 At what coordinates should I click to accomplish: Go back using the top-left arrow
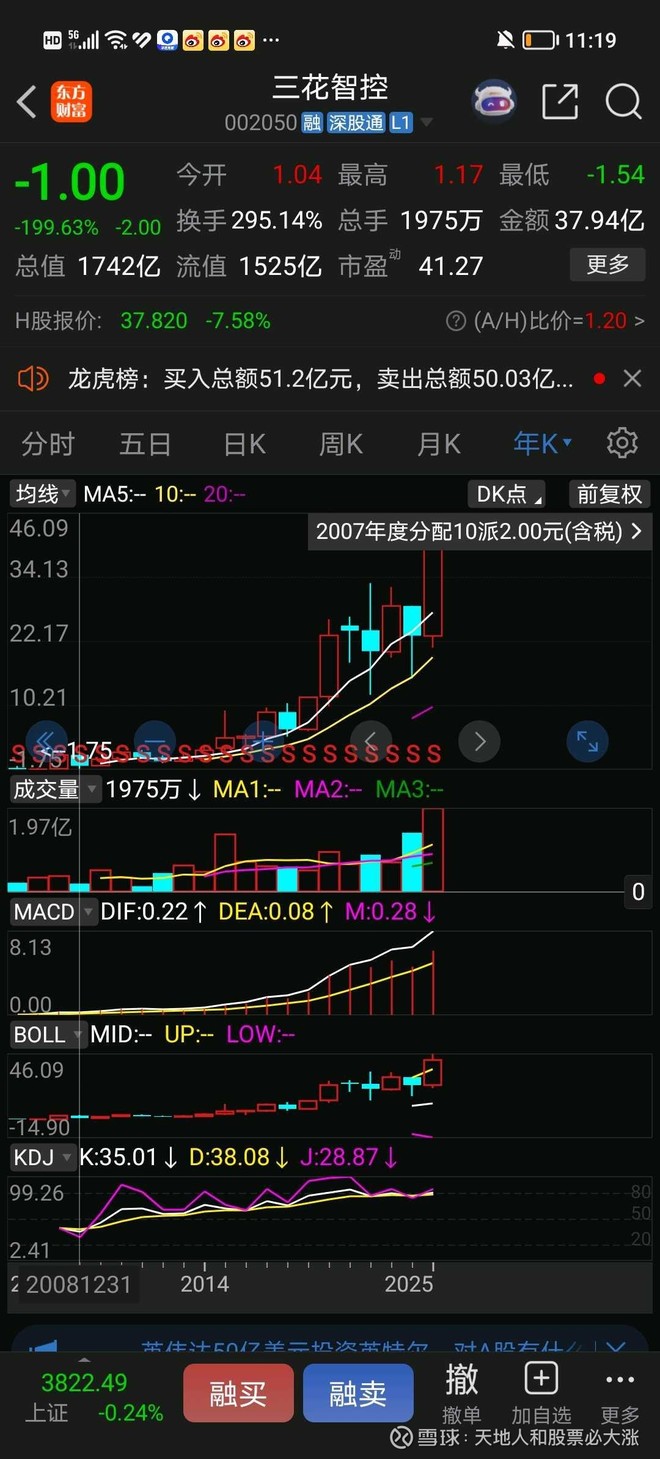[x=27, y=101]
